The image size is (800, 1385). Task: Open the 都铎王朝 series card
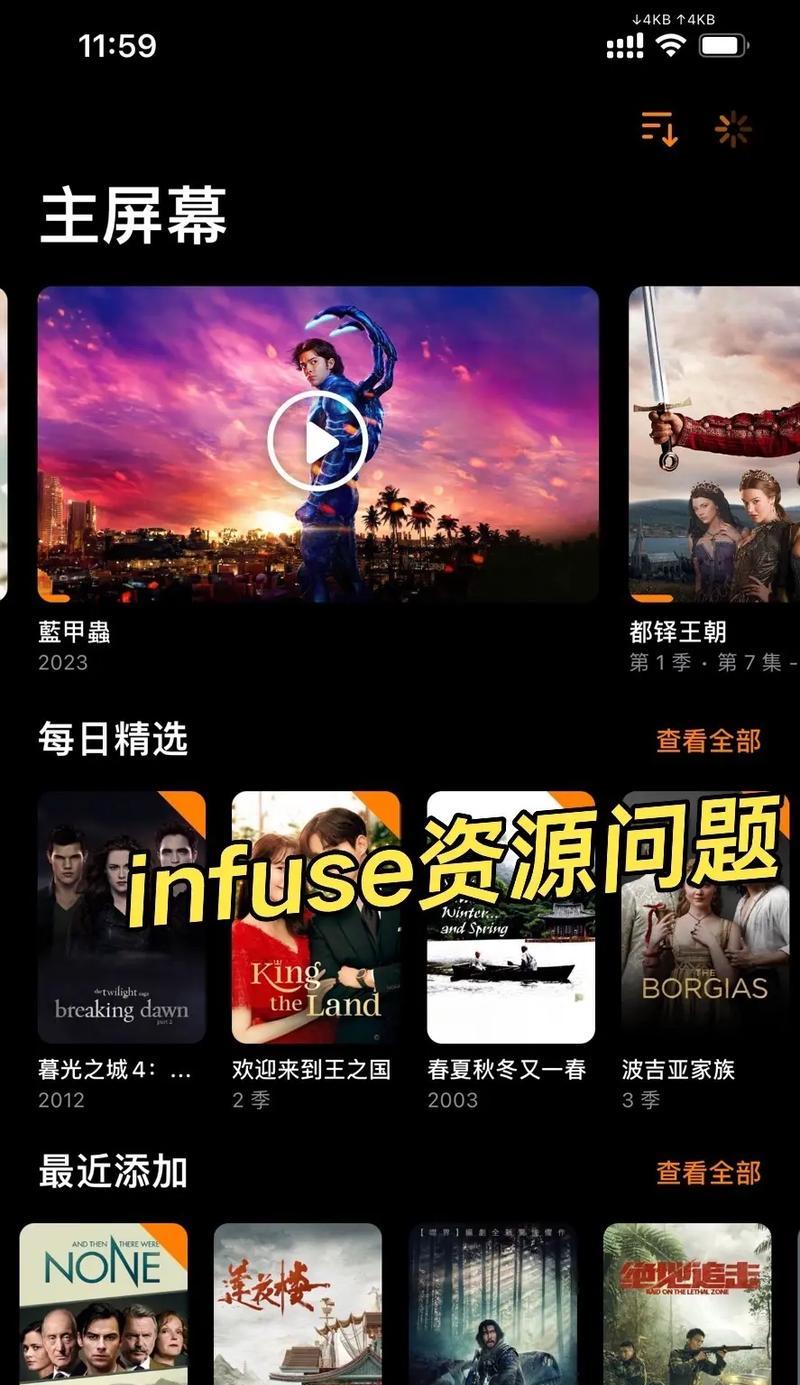[714, 445]
